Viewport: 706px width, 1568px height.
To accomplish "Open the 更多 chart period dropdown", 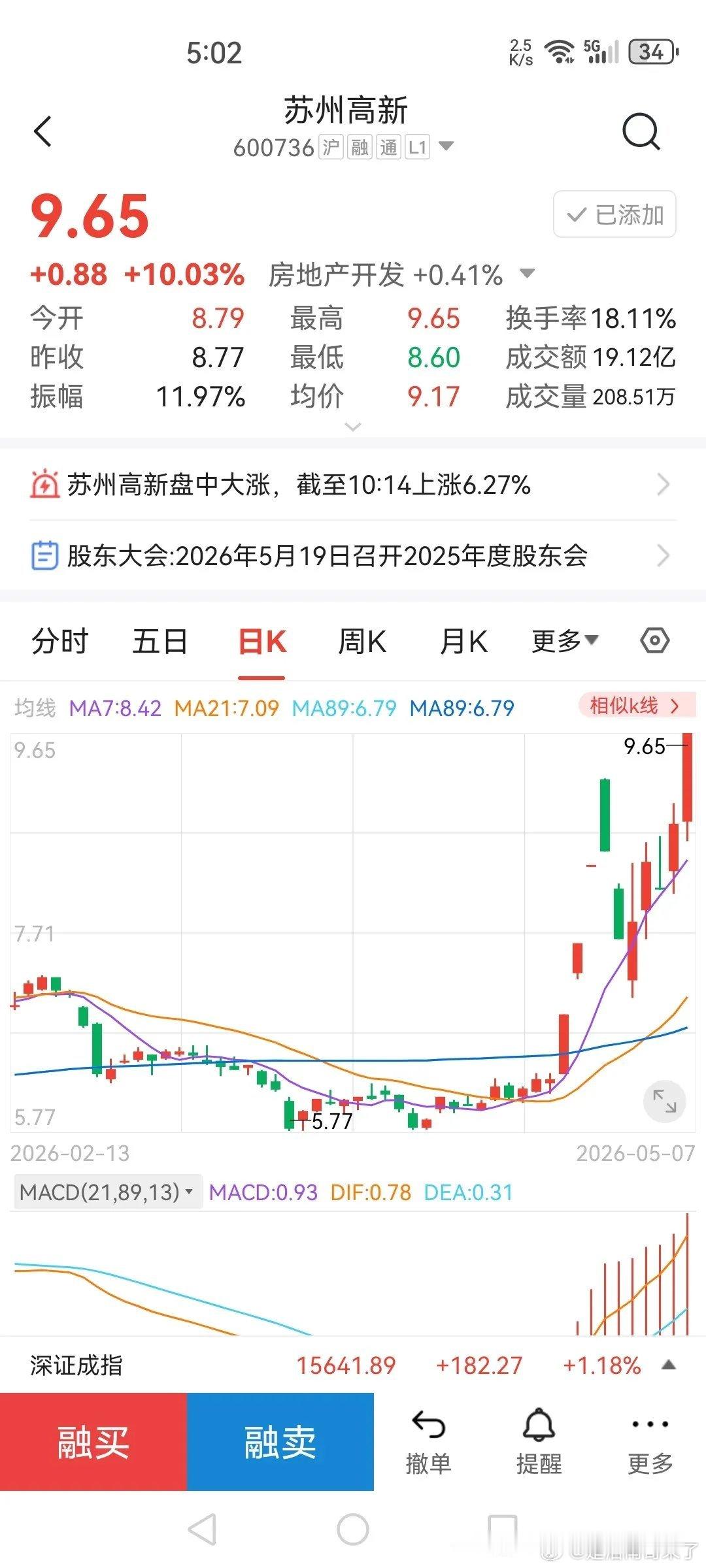I will pos(565,642).
